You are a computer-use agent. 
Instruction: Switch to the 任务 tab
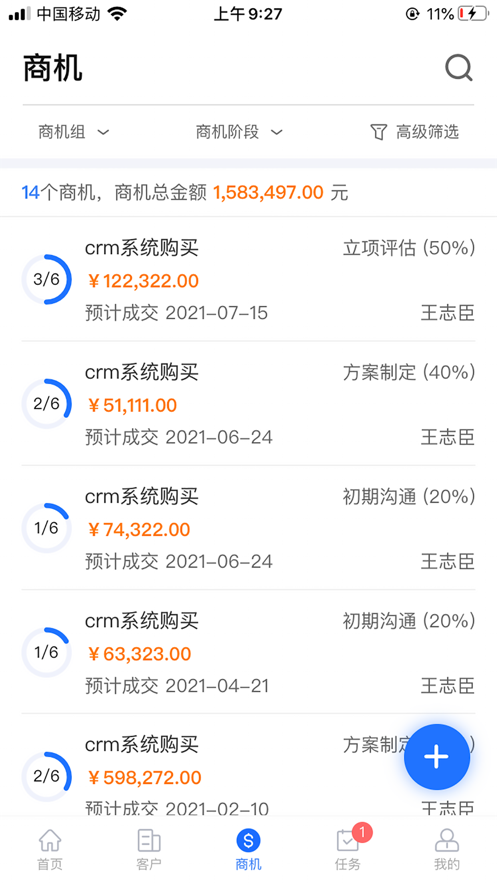point(348,850)
